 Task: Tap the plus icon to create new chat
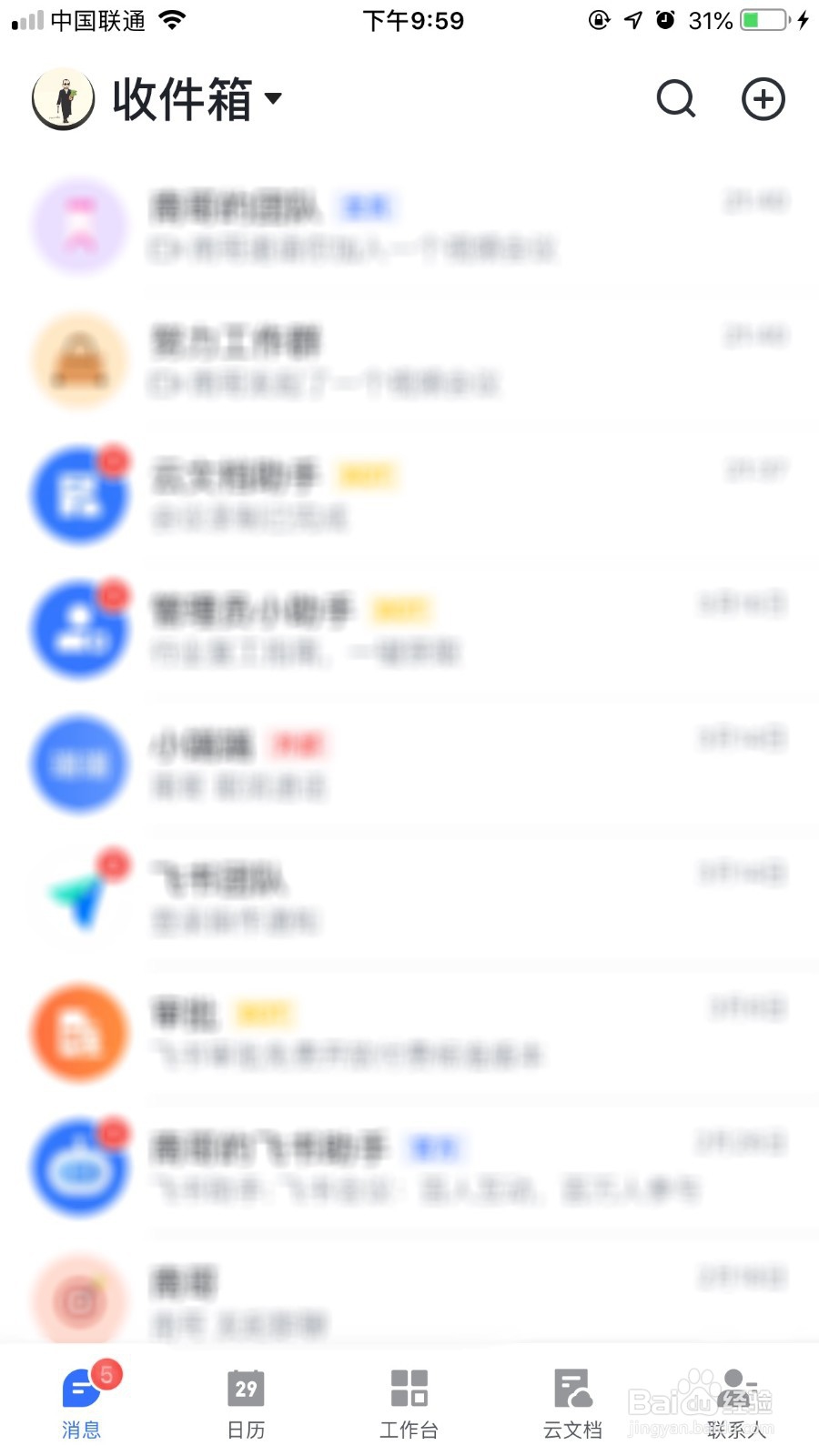[763, 100]
